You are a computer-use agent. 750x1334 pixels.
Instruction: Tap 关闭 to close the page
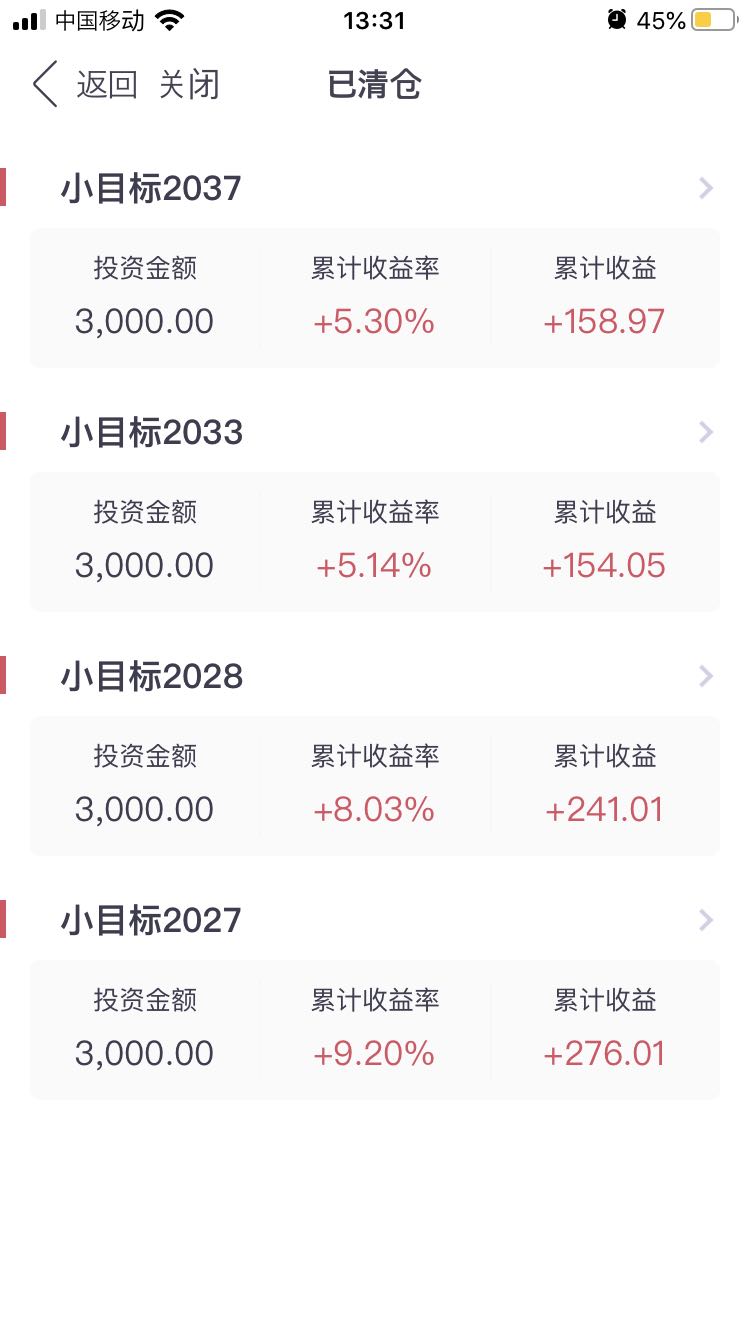[189, 84]
